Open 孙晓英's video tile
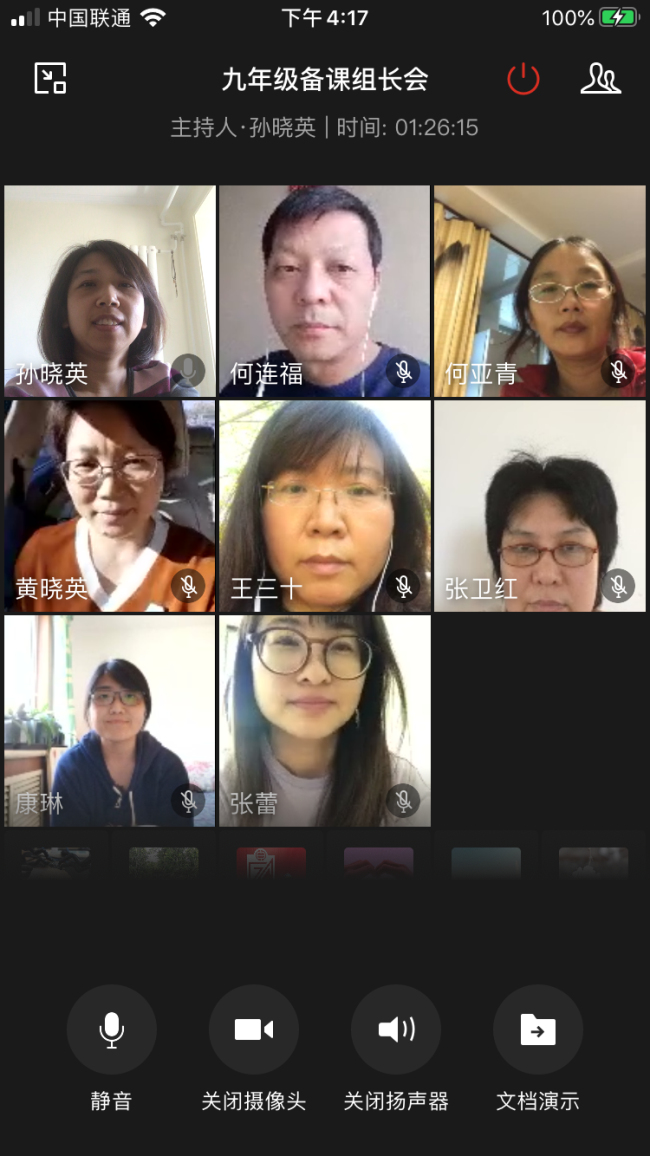650x1156 pixels. (109, 291)
